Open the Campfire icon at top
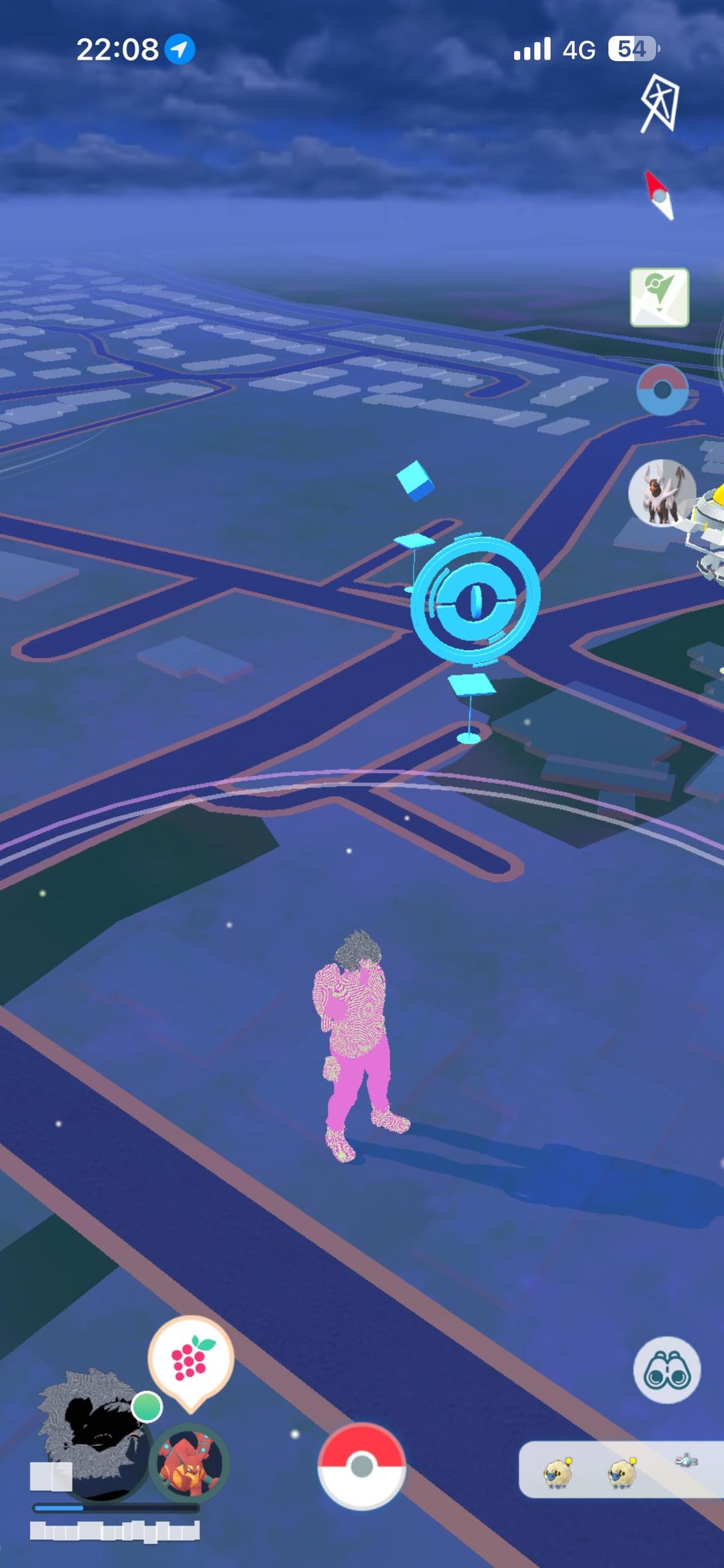 click(x=660, y=104)
